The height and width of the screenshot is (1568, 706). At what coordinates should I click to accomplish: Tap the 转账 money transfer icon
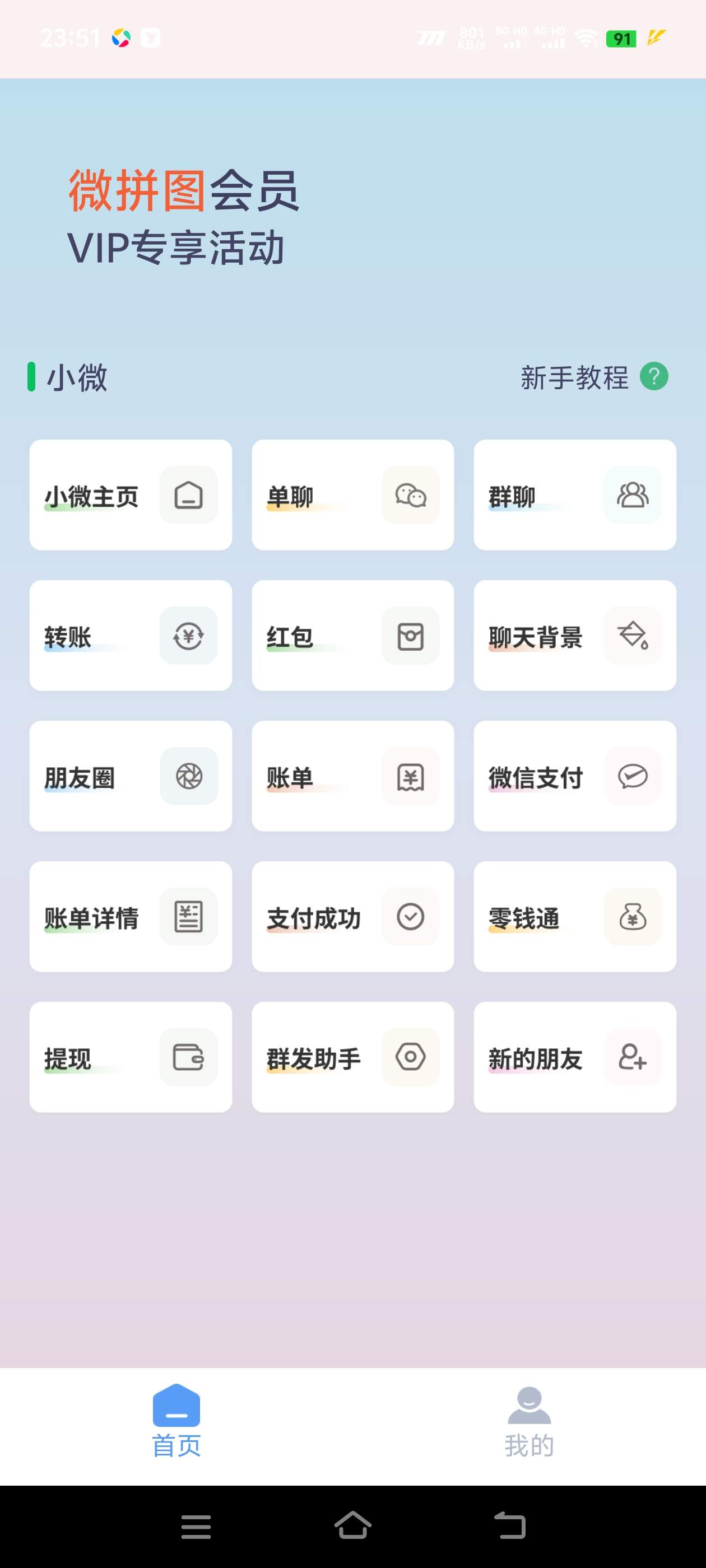tap(189, 636)
